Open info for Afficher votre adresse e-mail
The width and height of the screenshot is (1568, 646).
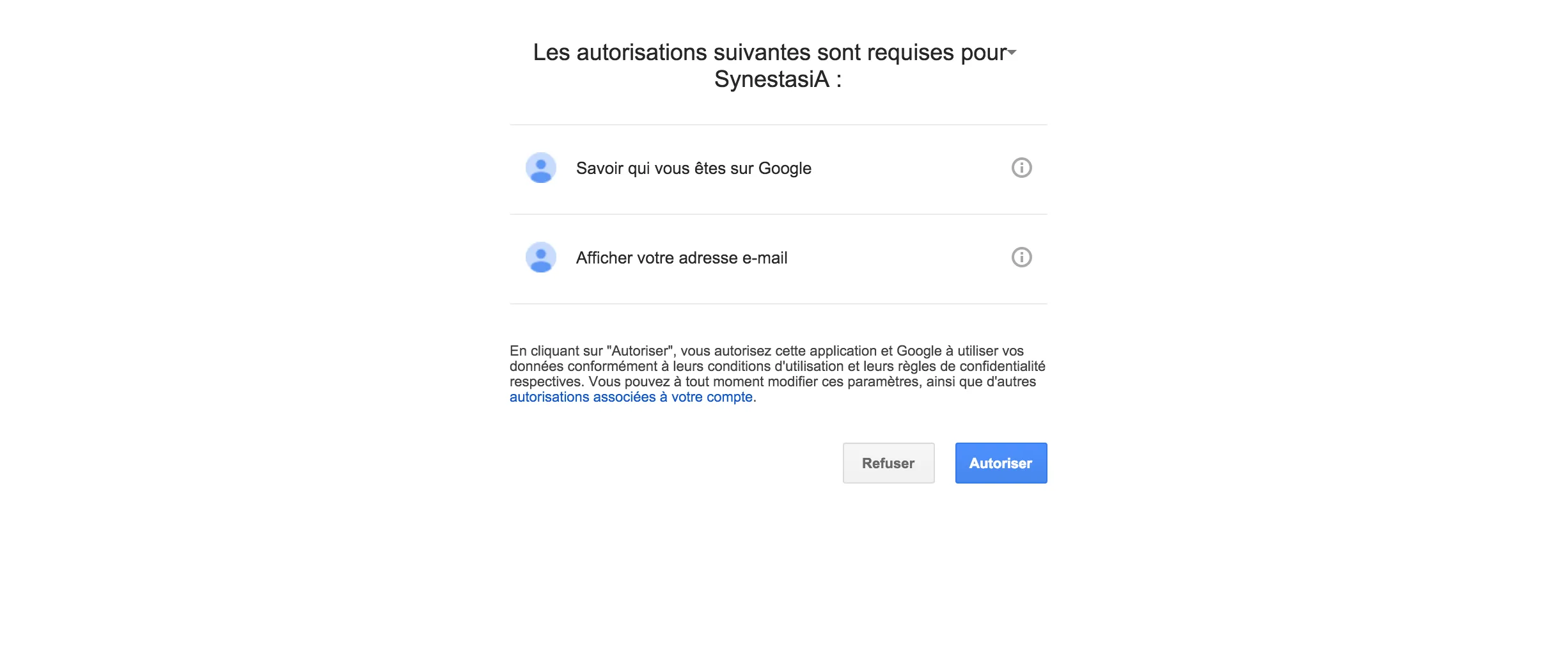pos(1021,257)
